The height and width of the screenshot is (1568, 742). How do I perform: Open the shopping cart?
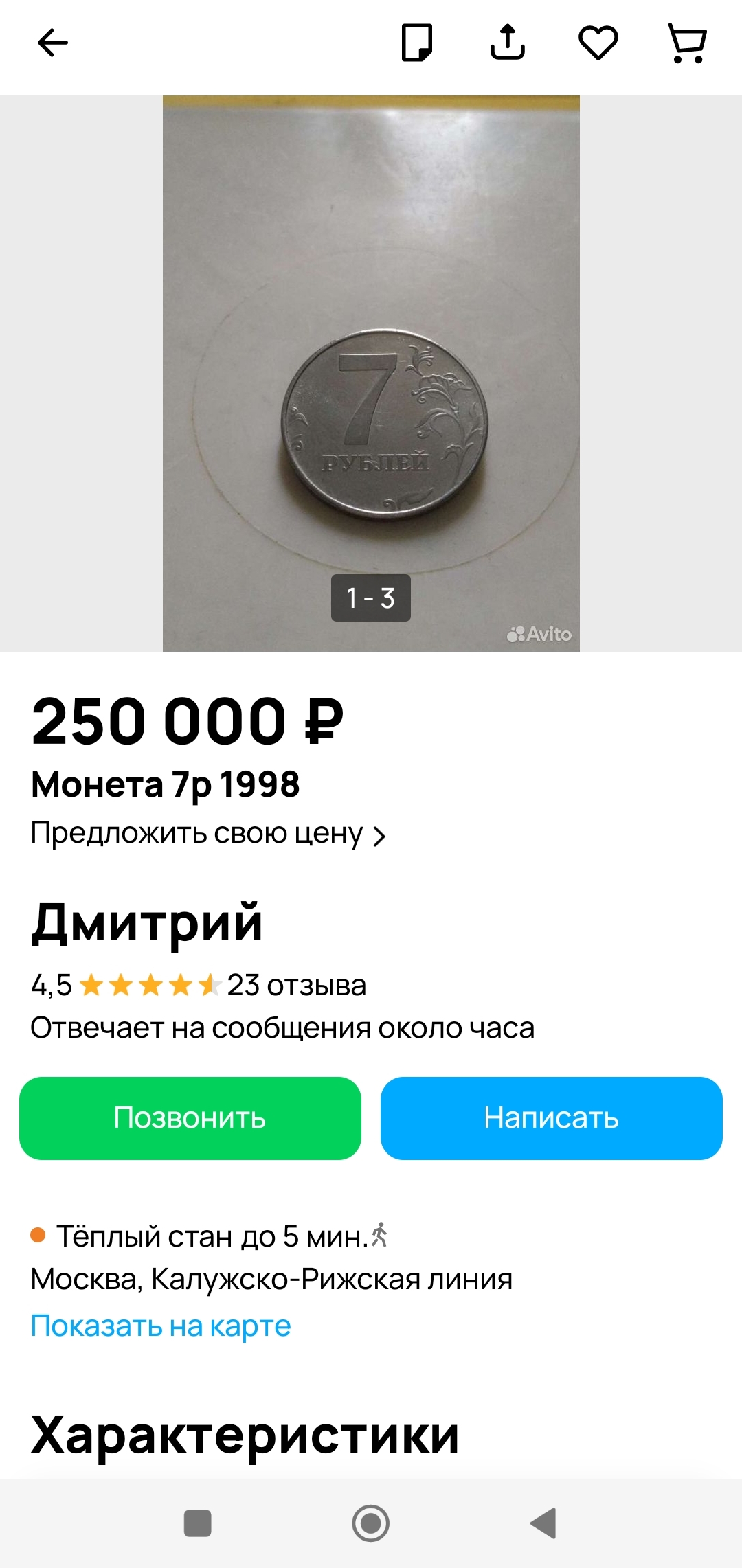point(688,43)
